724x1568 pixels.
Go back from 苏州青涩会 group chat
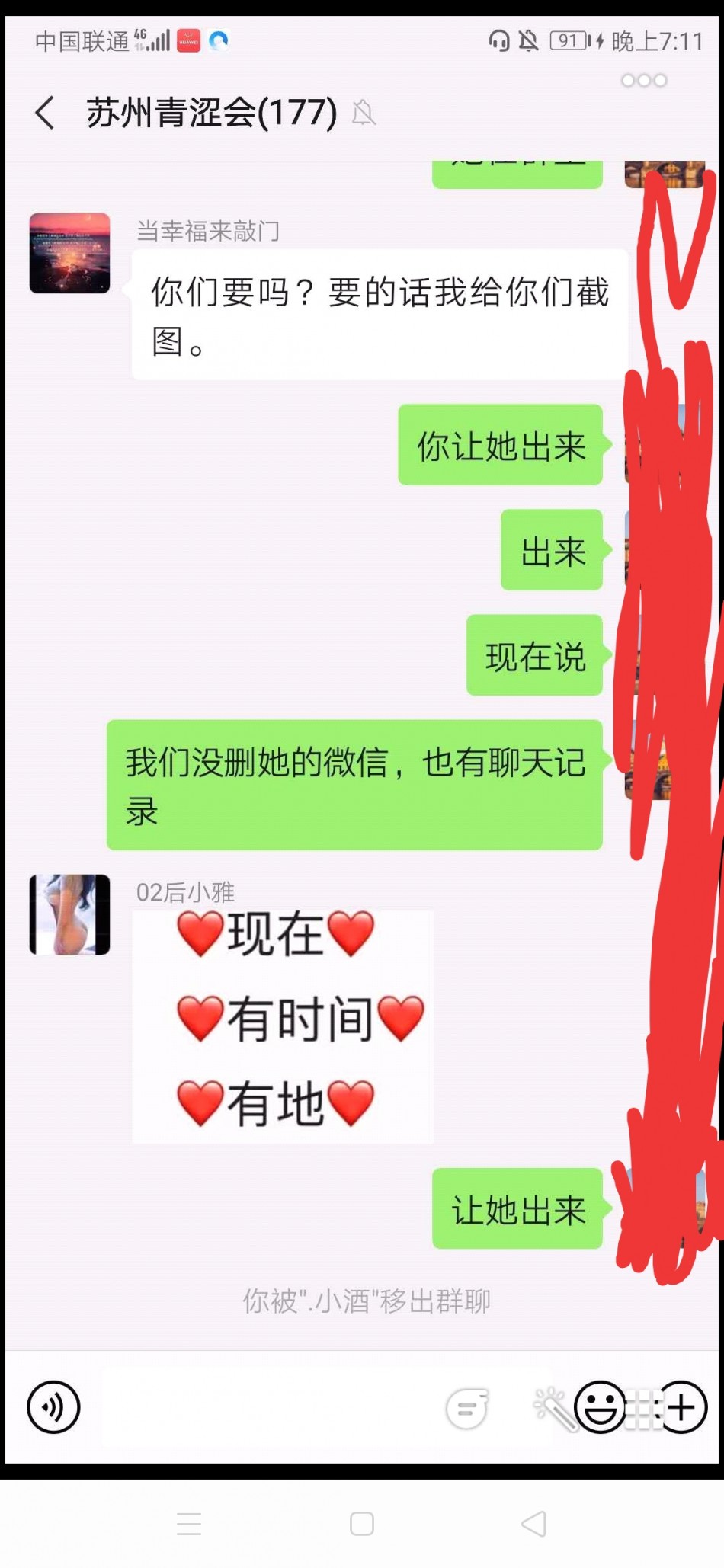pos(46,113)
